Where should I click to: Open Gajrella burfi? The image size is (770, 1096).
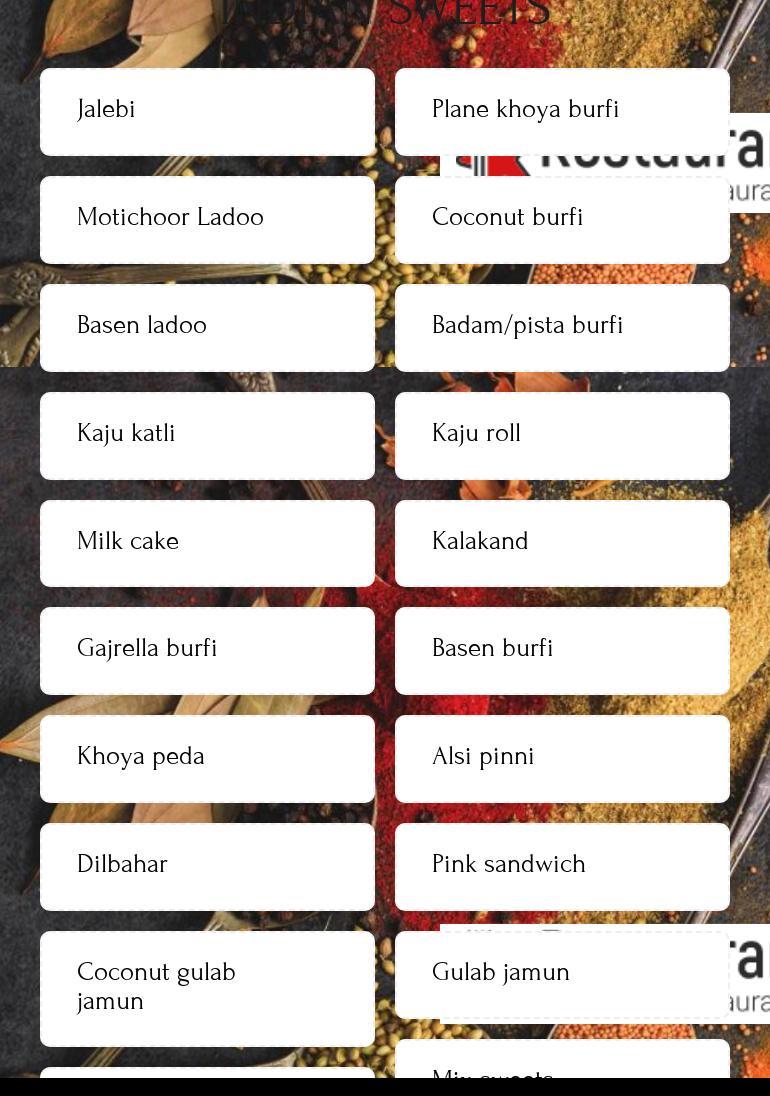point(207,650)
